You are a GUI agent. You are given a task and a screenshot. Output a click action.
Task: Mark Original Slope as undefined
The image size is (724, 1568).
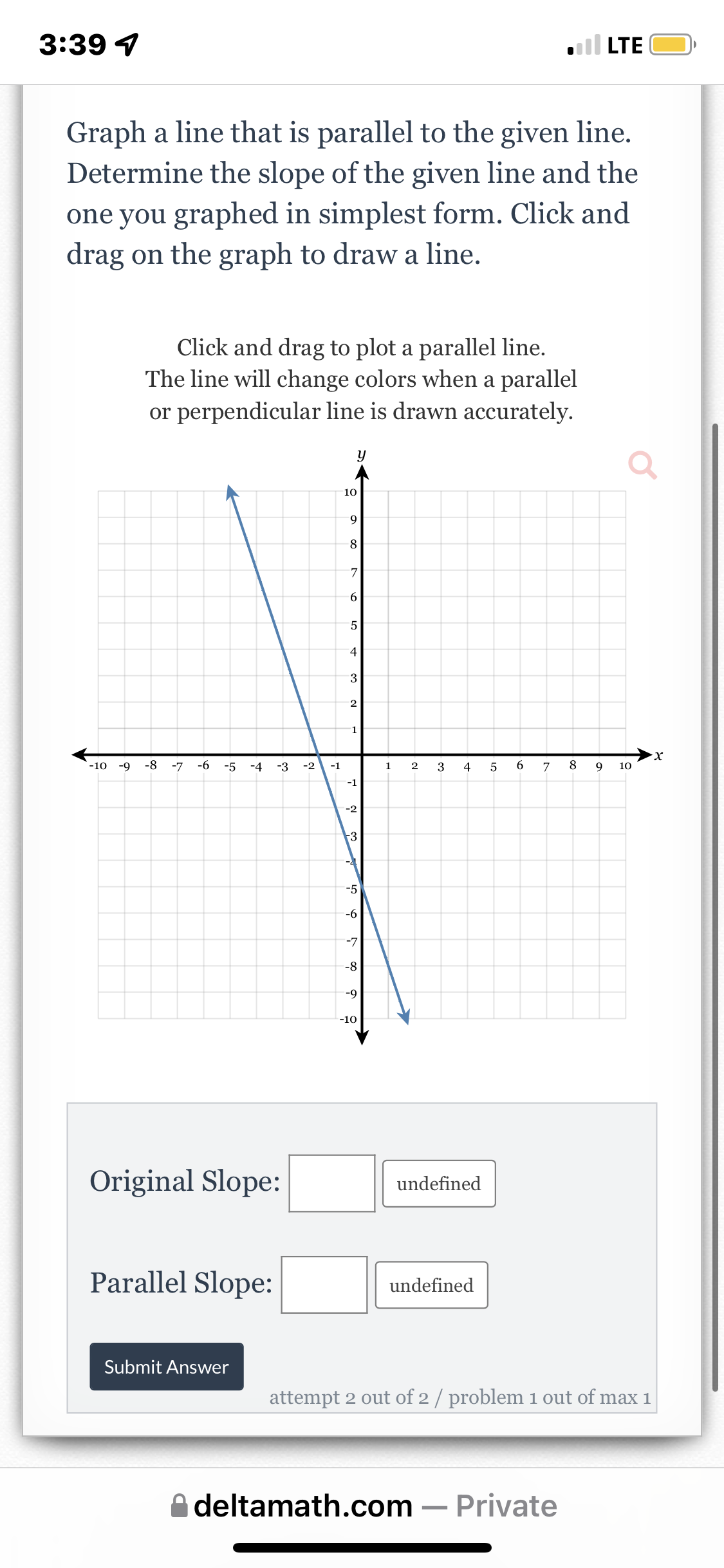coord(439,1184)
